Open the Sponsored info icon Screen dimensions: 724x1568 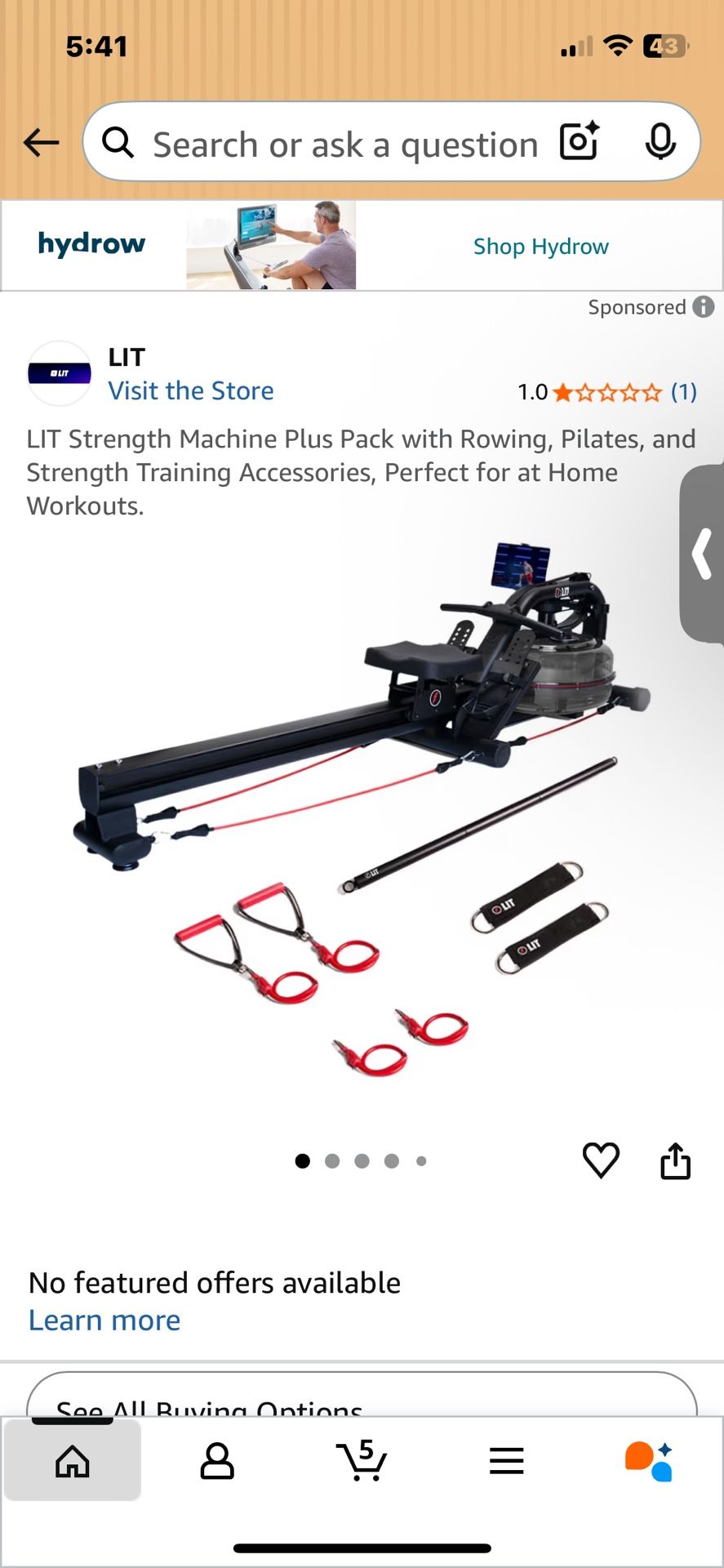[x=704, y=307]
